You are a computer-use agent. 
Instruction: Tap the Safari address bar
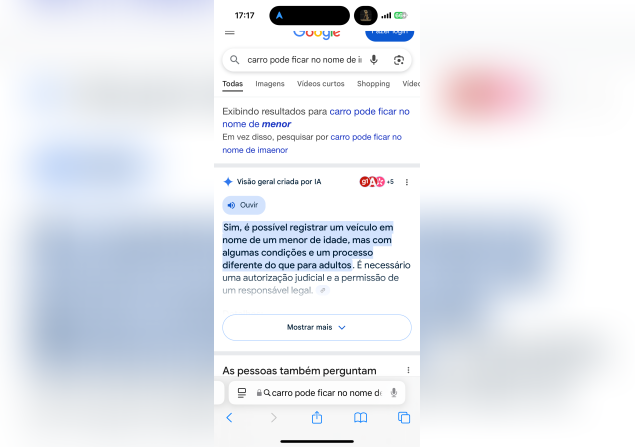click(325, 393)
